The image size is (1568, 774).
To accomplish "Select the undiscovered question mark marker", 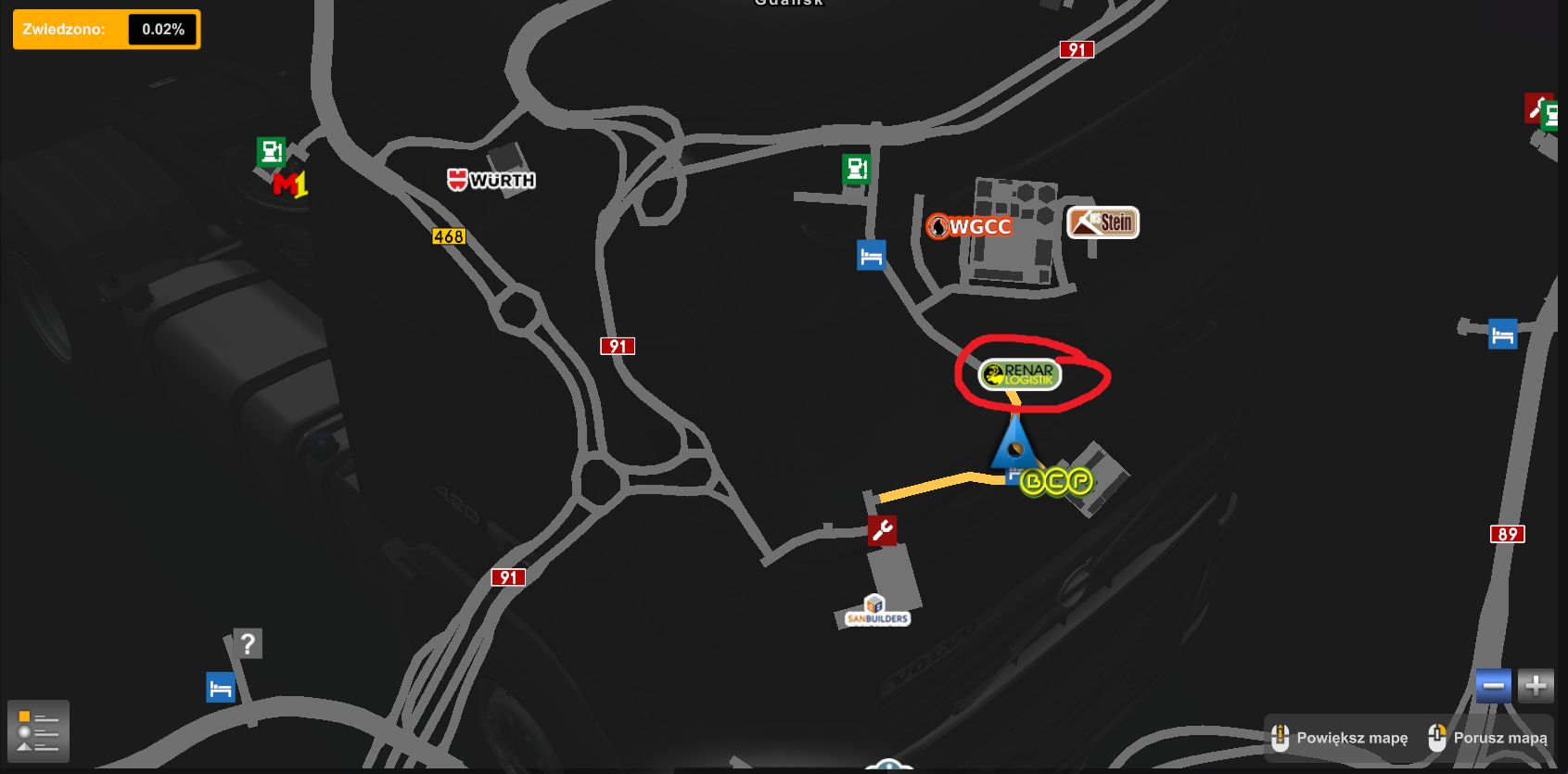I will coord(248,643).
